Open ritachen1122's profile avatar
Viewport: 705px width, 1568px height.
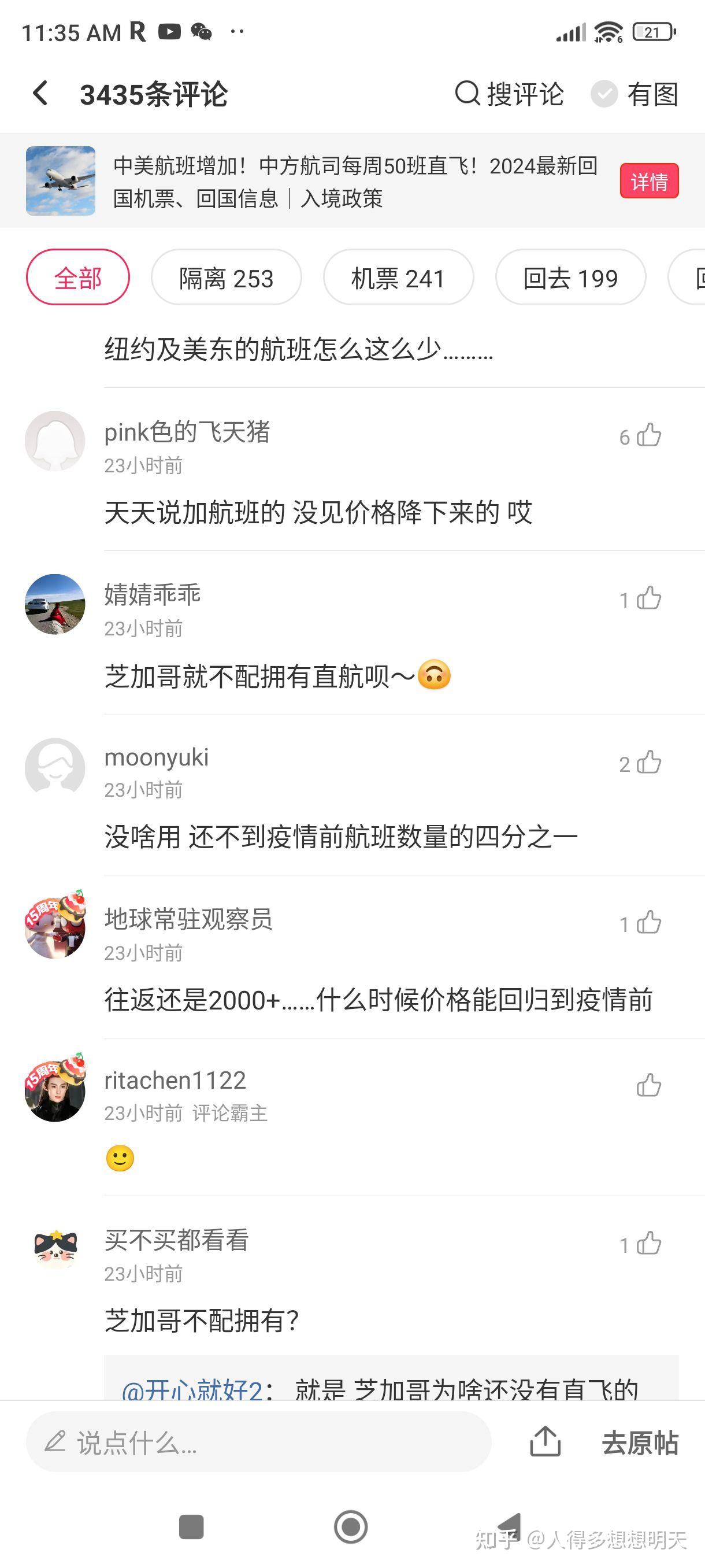(x=55, y=1092)
